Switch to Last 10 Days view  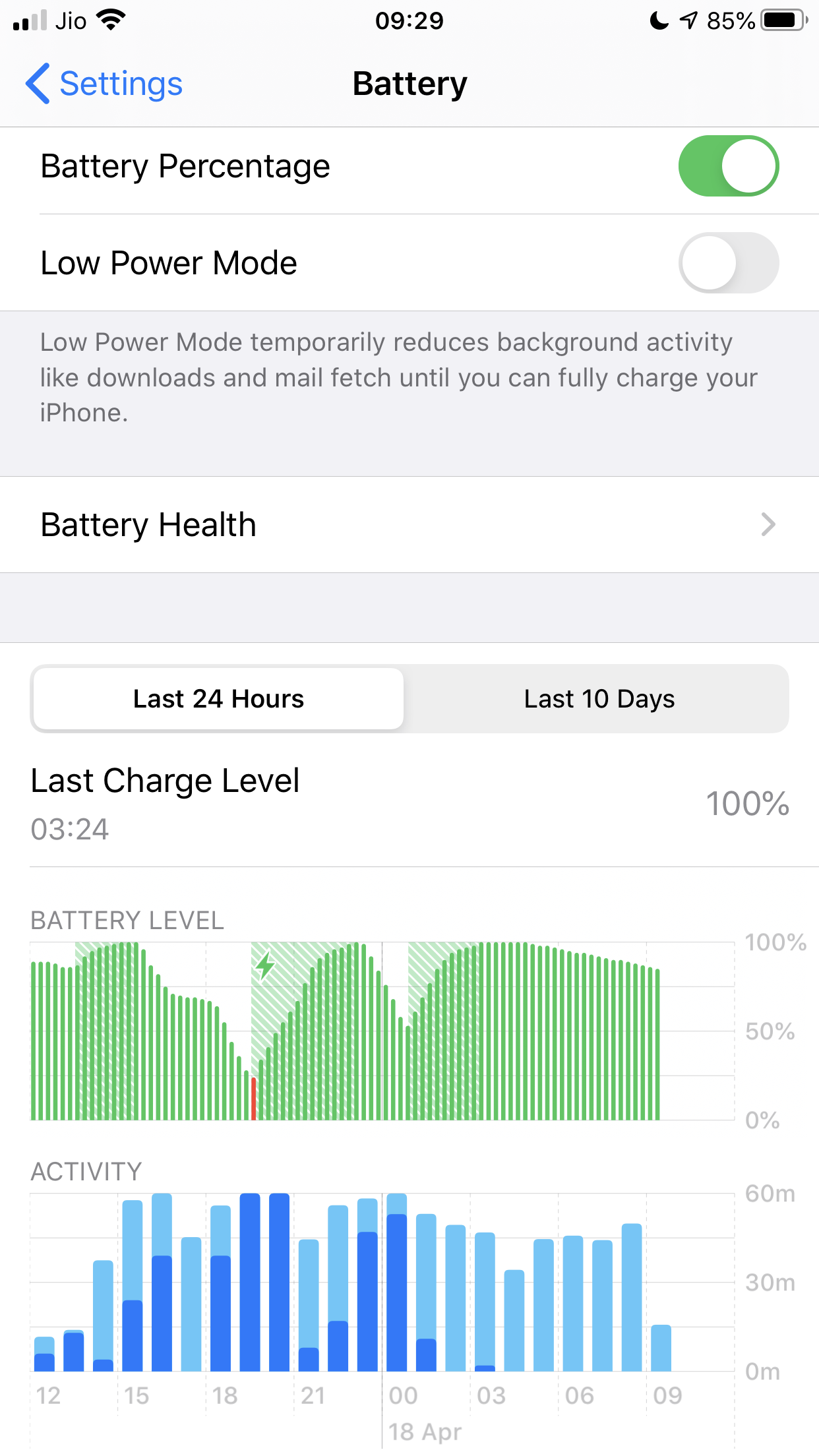599,699
